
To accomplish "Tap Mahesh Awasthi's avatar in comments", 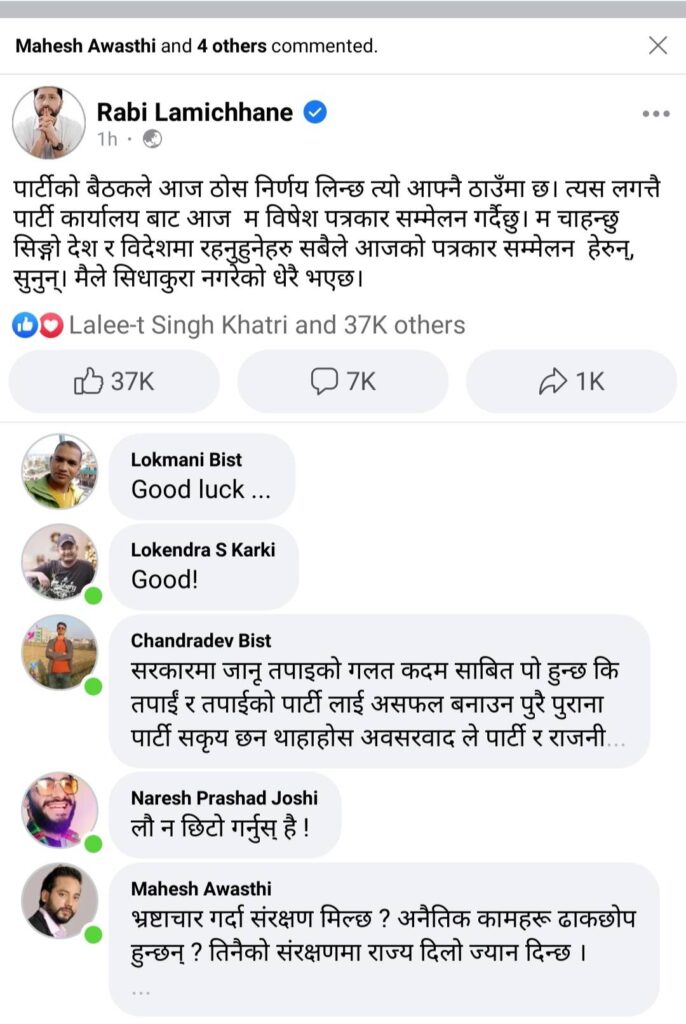I will pos(59,901).
